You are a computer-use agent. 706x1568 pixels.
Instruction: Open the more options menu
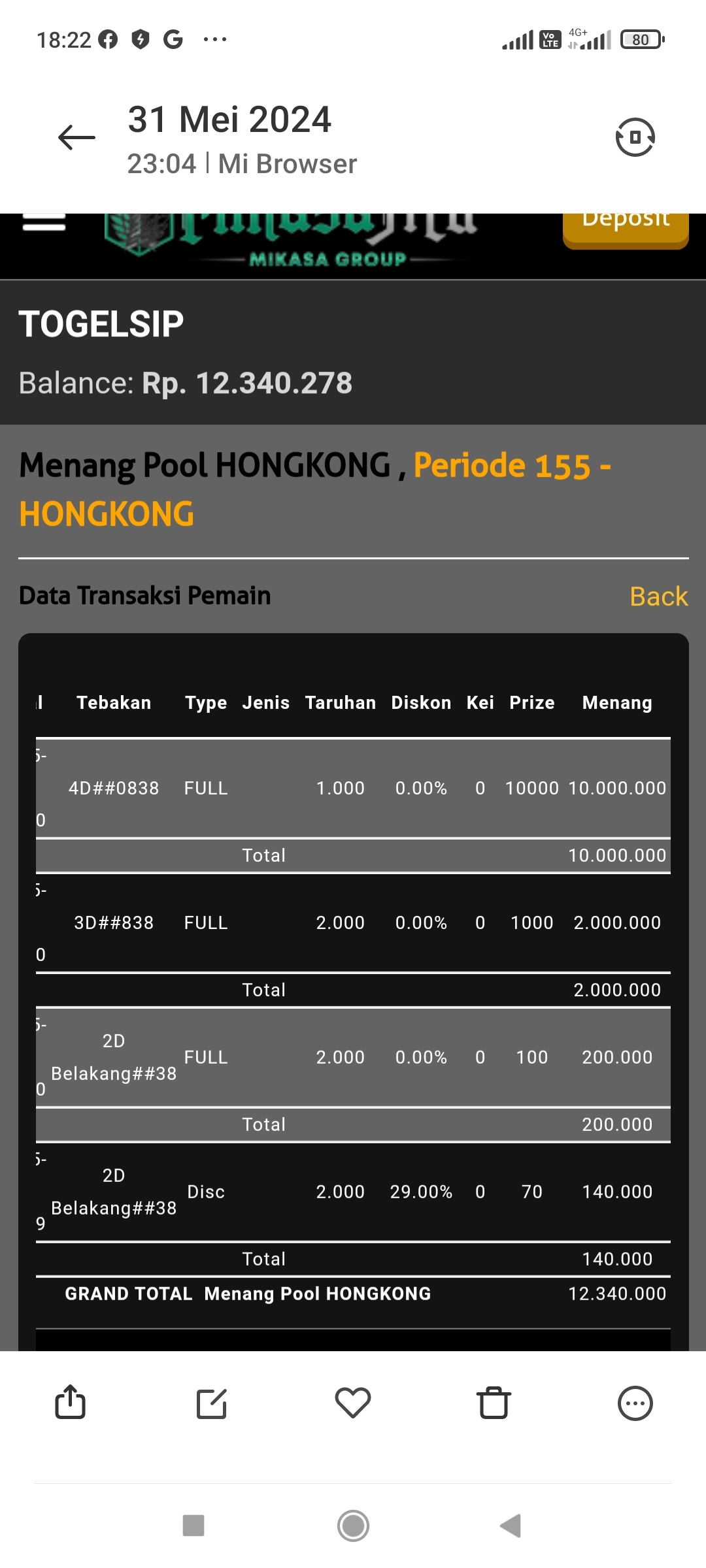coord(635,1403)
